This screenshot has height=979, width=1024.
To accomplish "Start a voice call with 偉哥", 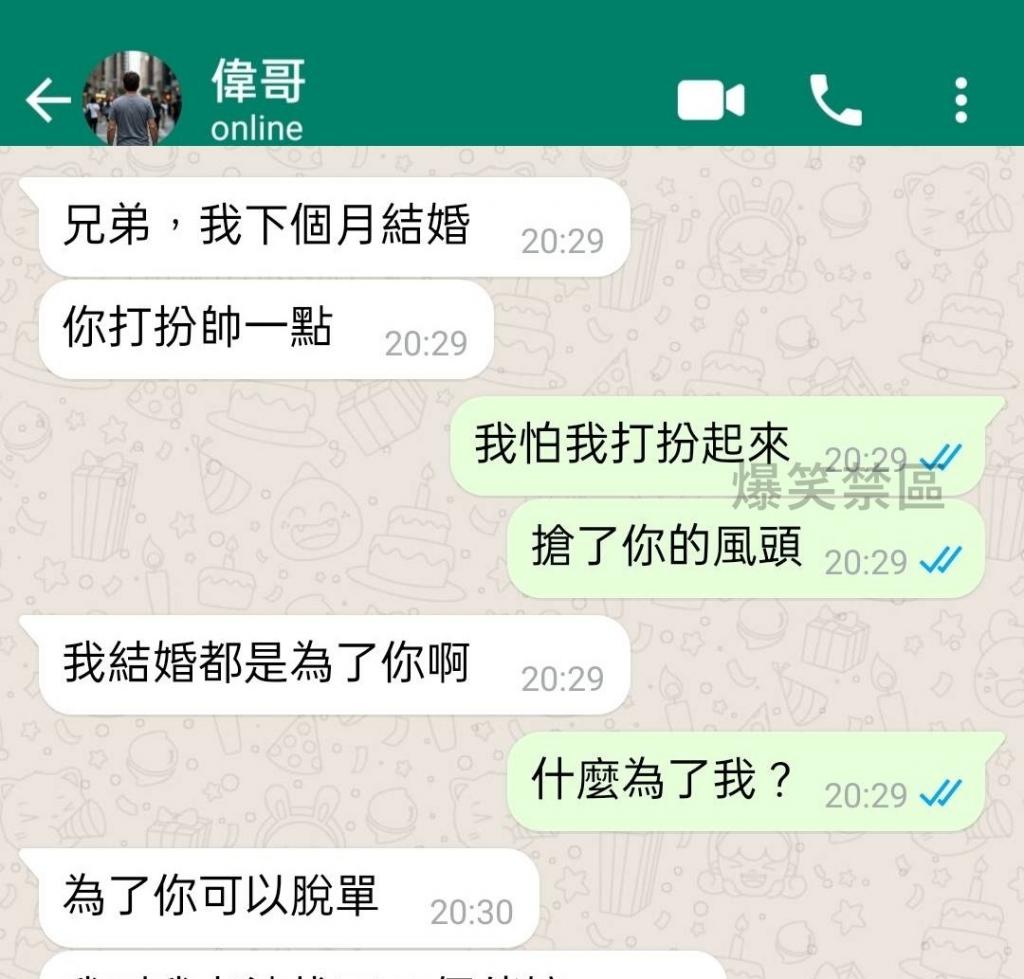I will (835, 101).
